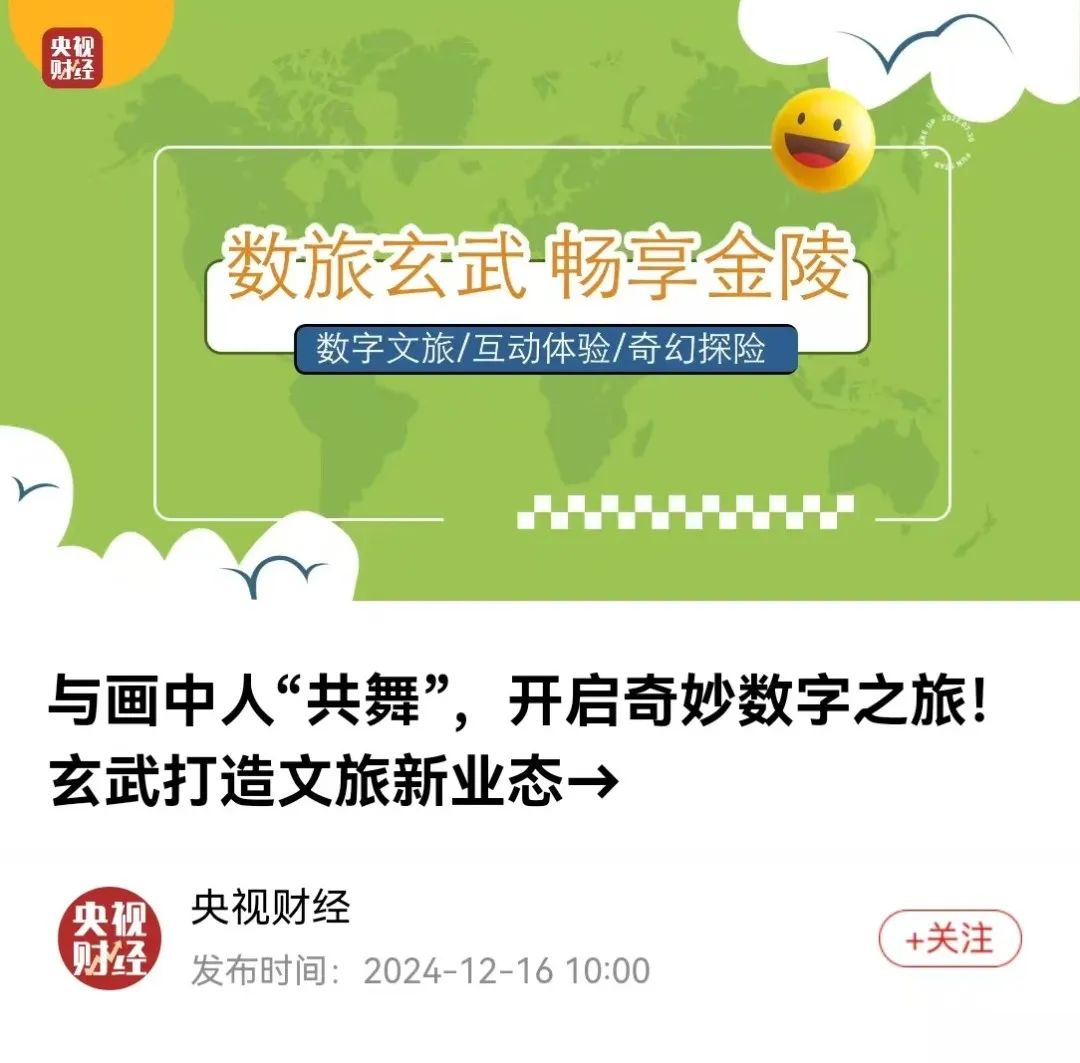Image resolution: width=1080 pixels, height=1063 pixels.
Task: Open the 央视财经 author name link
Action: click(270, 908)
